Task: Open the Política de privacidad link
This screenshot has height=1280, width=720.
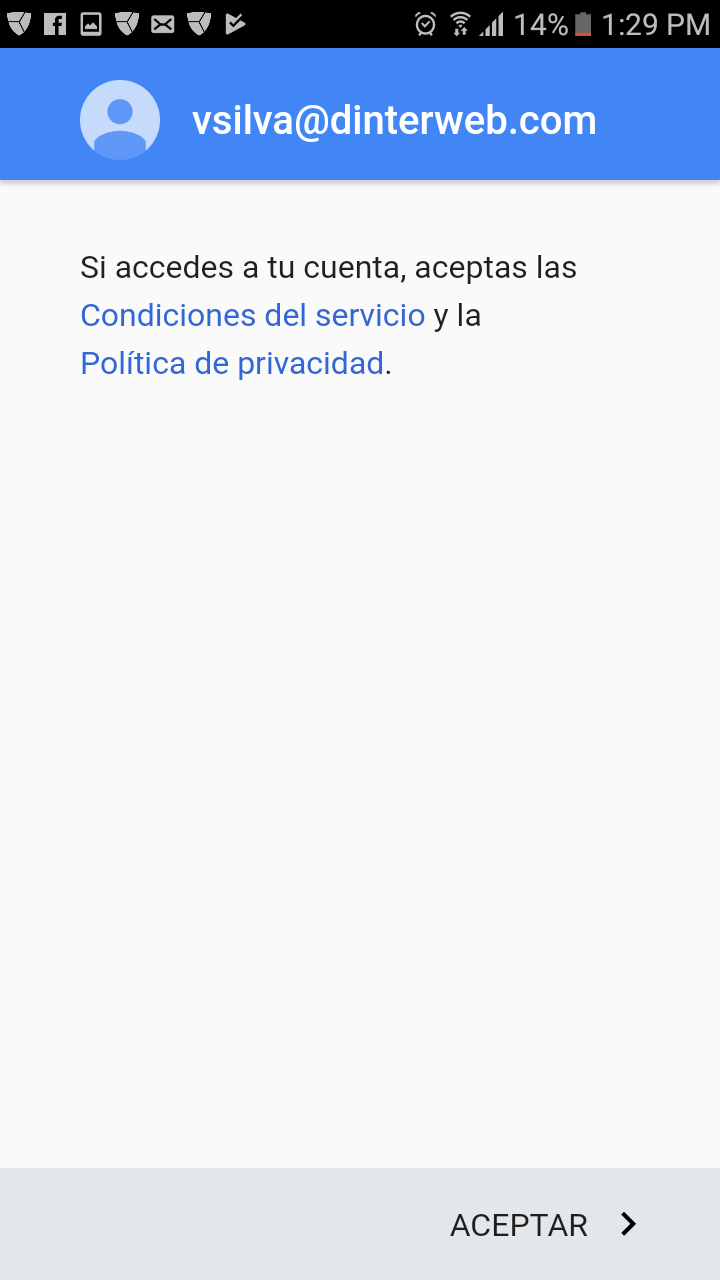Action: (x=232, y=364)
